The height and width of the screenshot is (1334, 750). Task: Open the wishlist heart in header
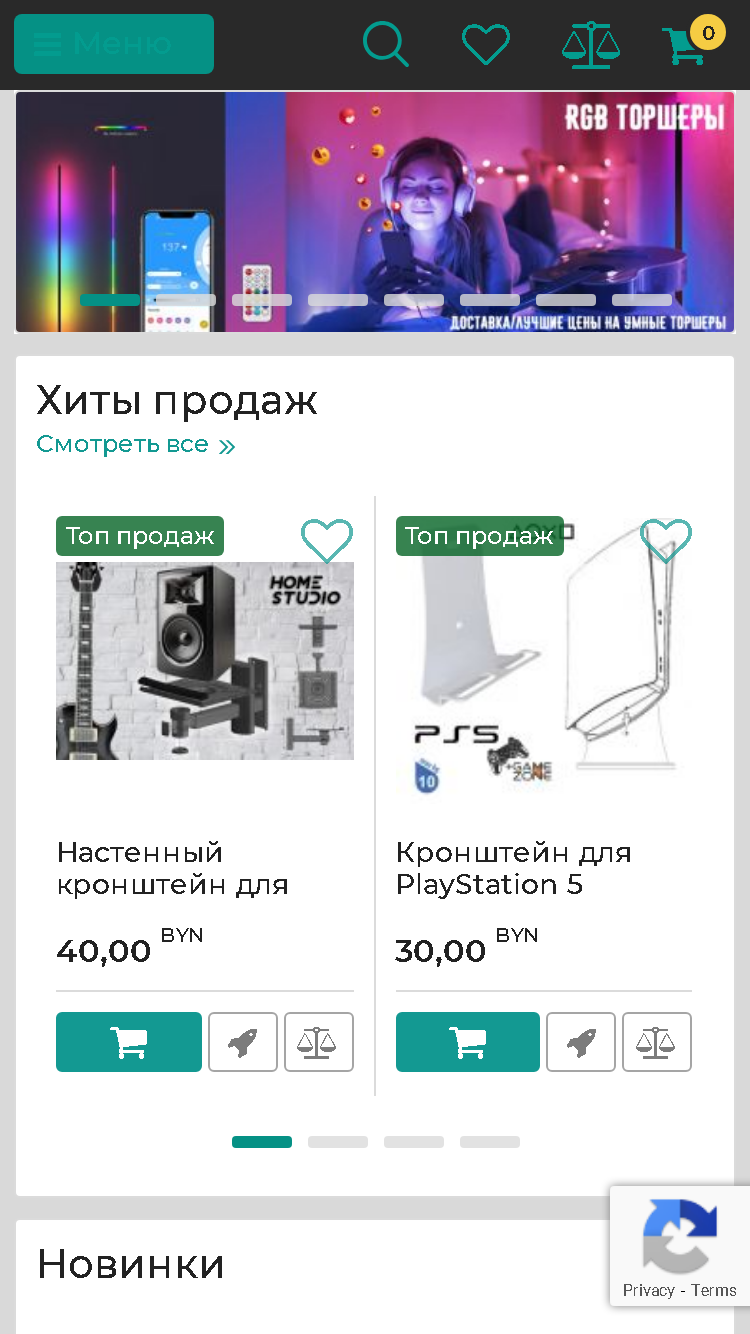(486, 44)
